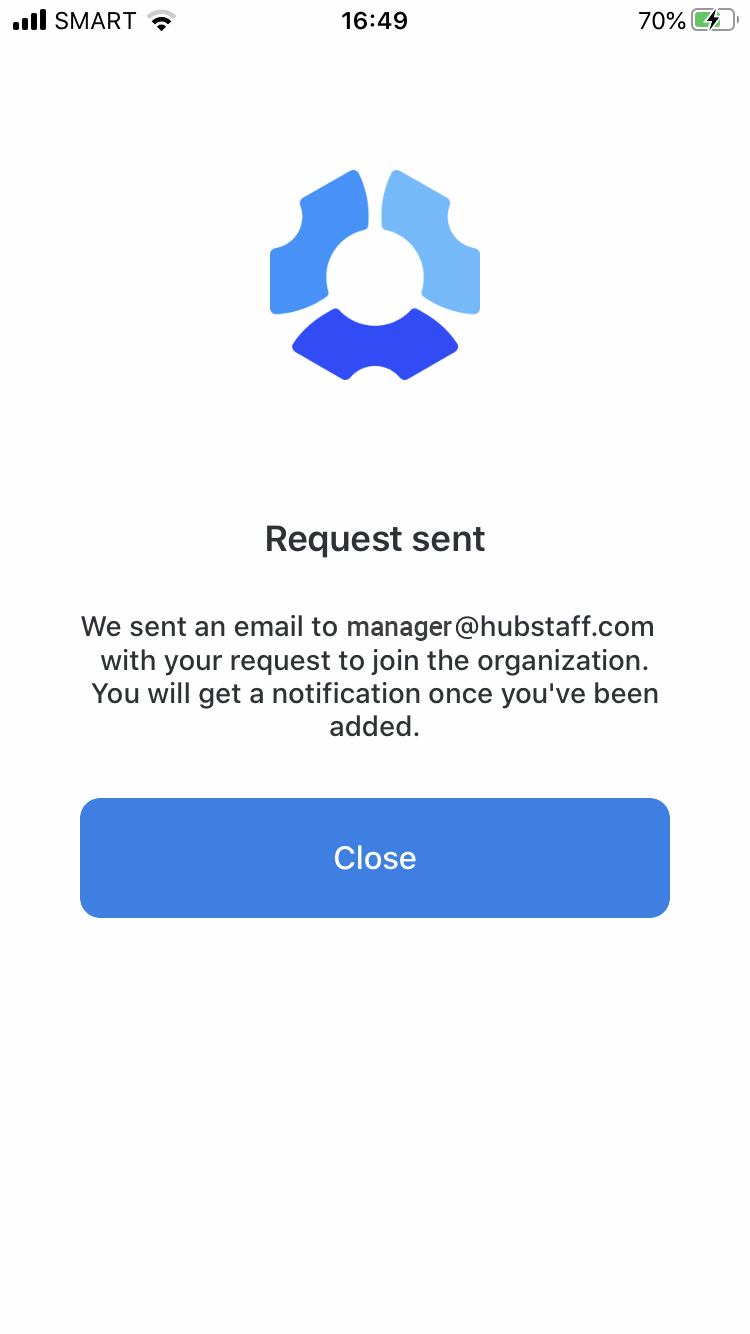Tap the Close button
This screenshot has height=1334, width=750.
(x=375, y=858)
